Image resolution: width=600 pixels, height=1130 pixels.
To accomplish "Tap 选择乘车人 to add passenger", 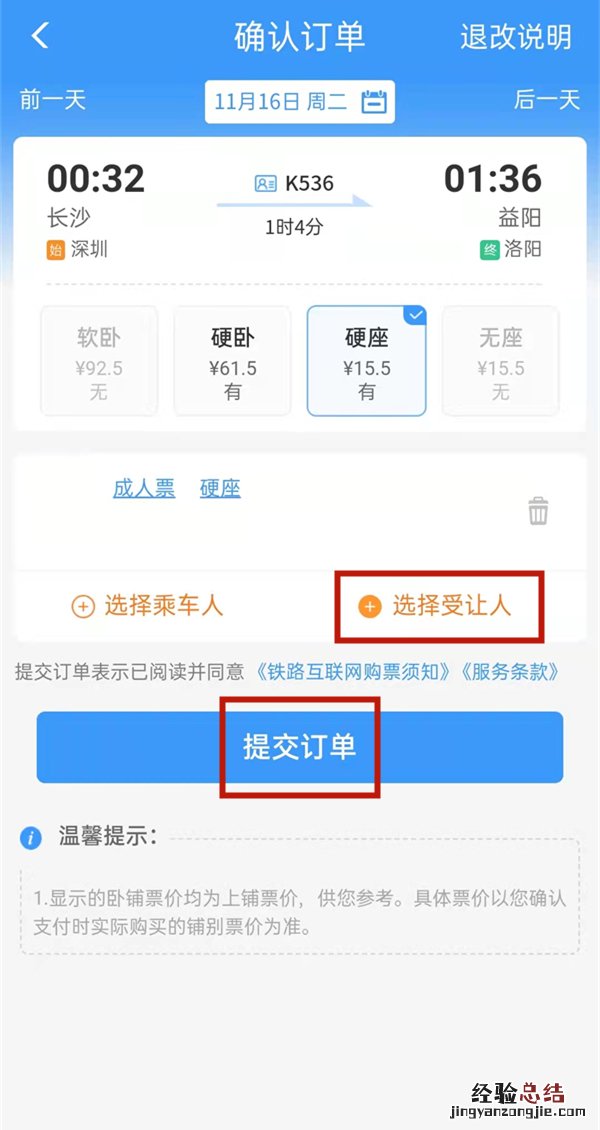I will pos(148,605).
